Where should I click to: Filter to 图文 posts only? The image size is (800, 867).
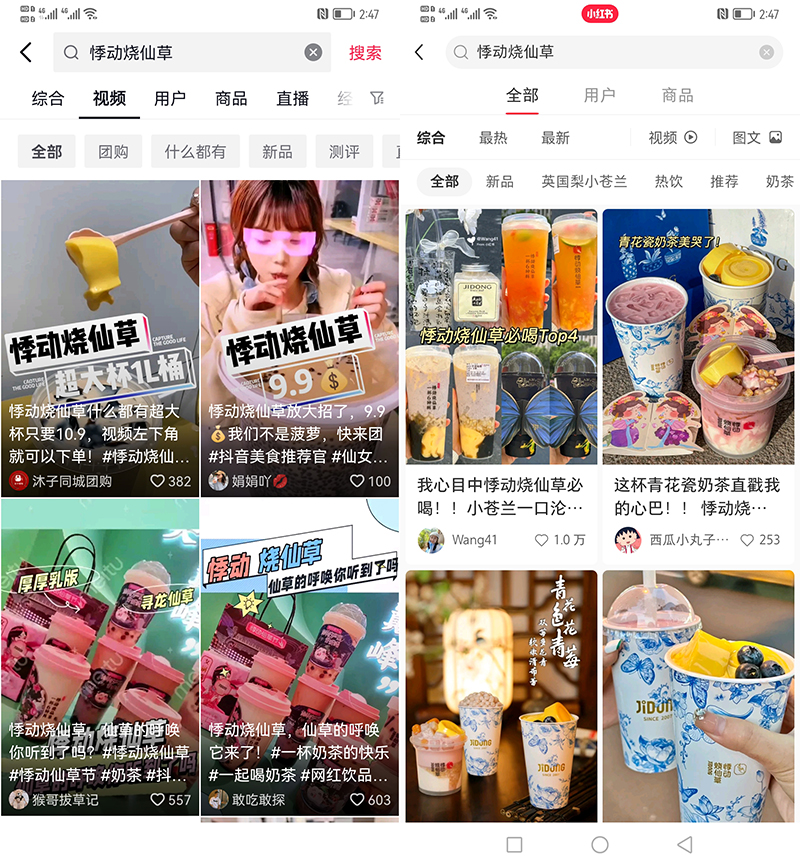(x=757, y=138)
